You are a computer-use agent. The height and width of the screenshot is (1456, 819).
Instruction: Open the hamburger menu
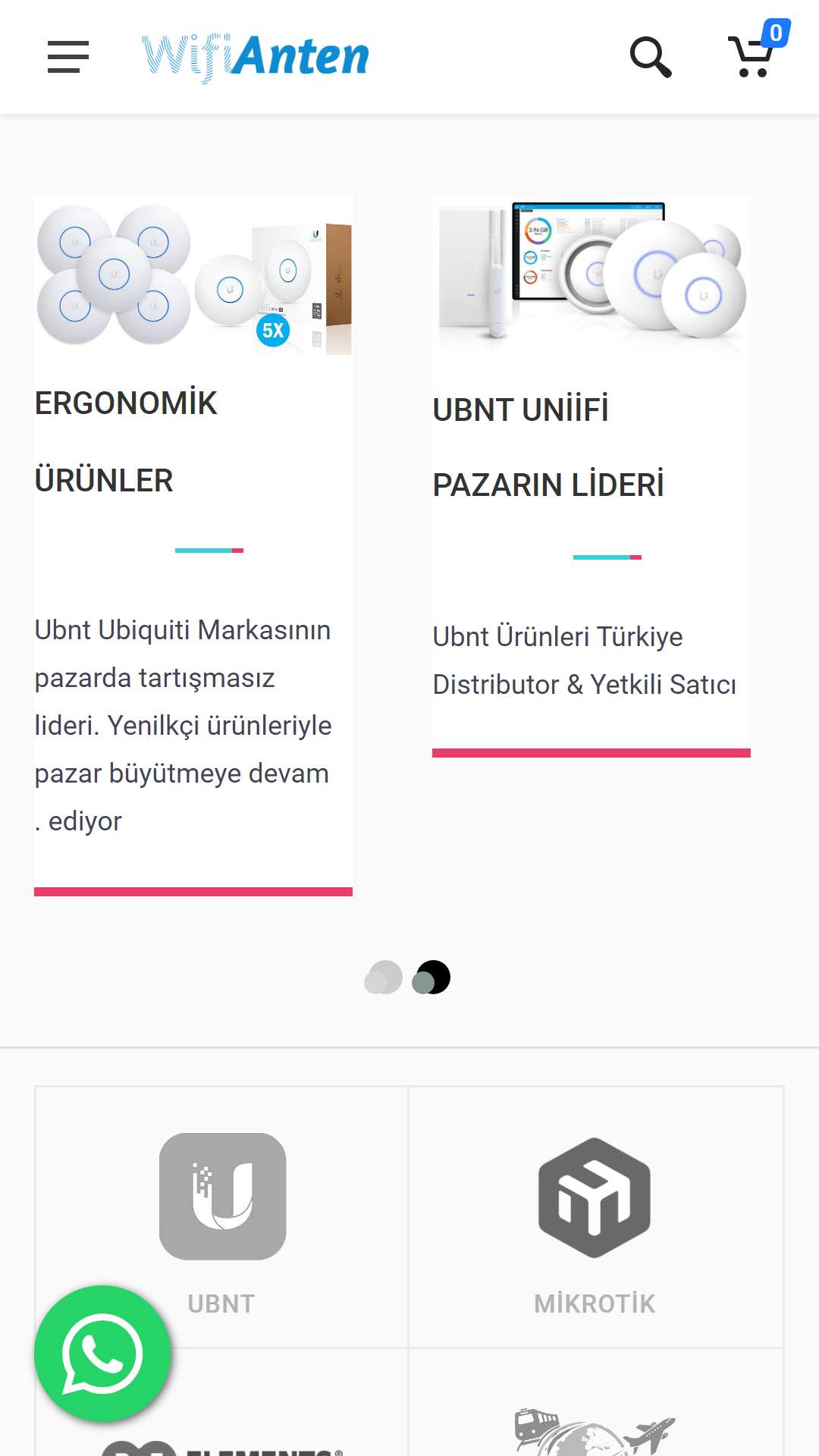point(68,57)
